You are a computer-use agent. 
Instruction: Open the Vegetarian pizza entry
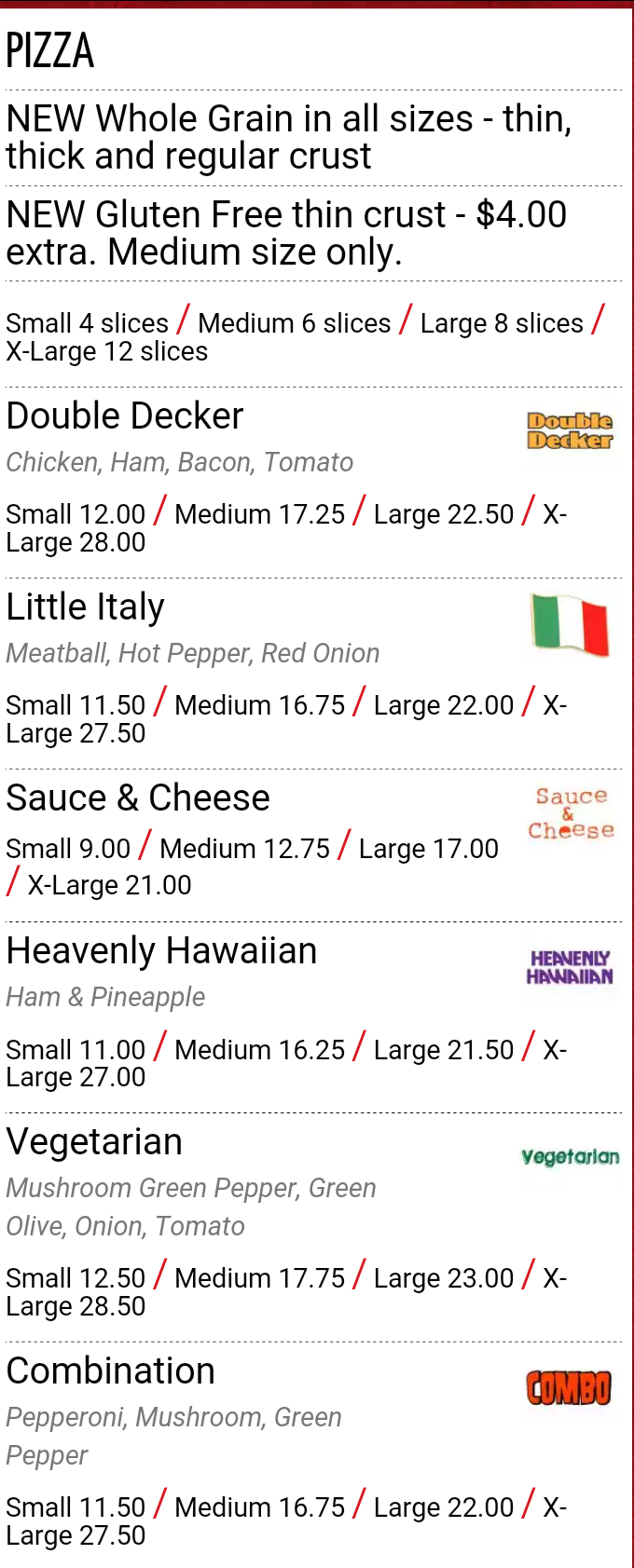click(x=94, y=1142)
